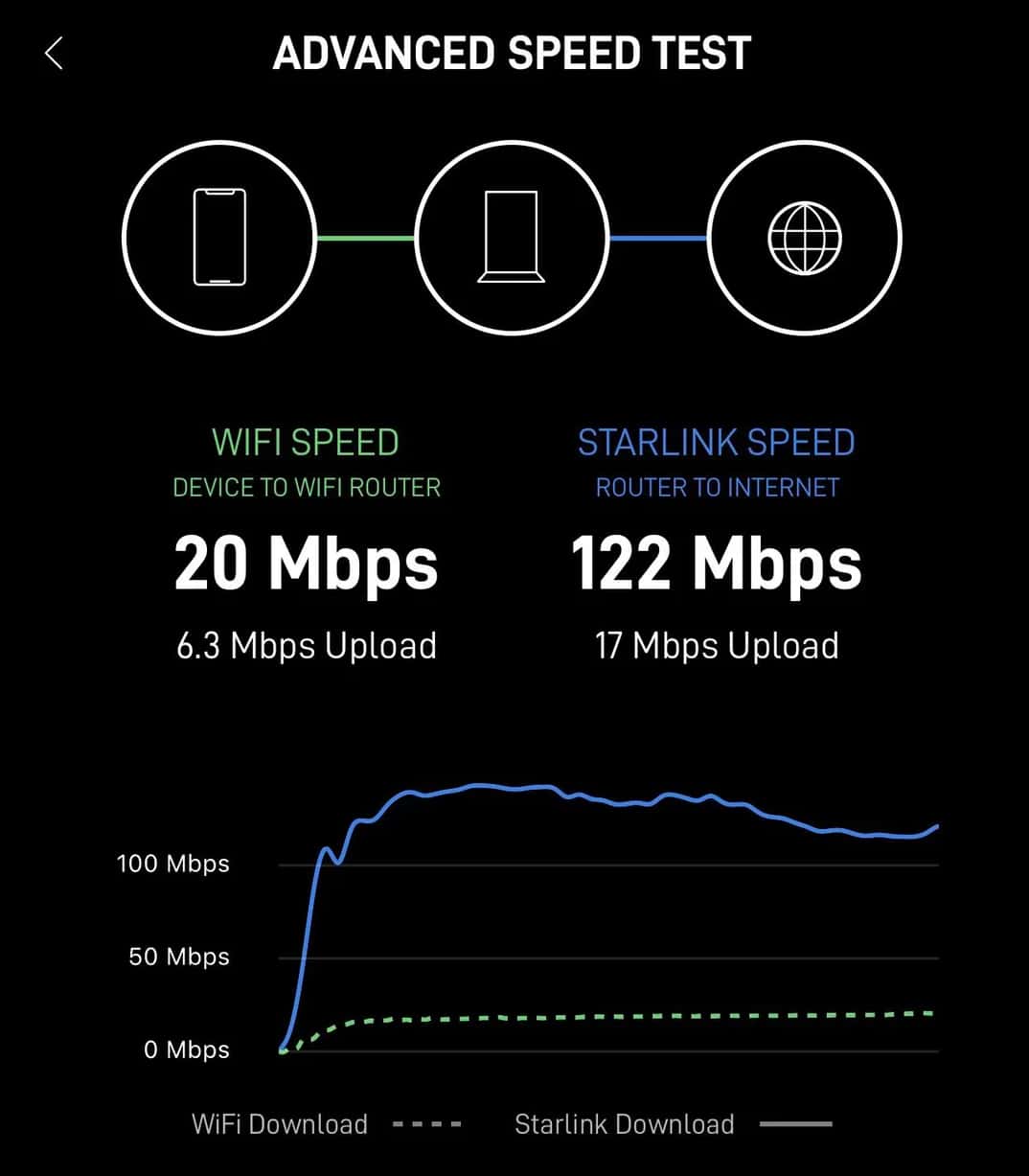Select the Starlink router icon
Image resolution: width=1029 pixels, height=1176 pixels.
point(514,237)
